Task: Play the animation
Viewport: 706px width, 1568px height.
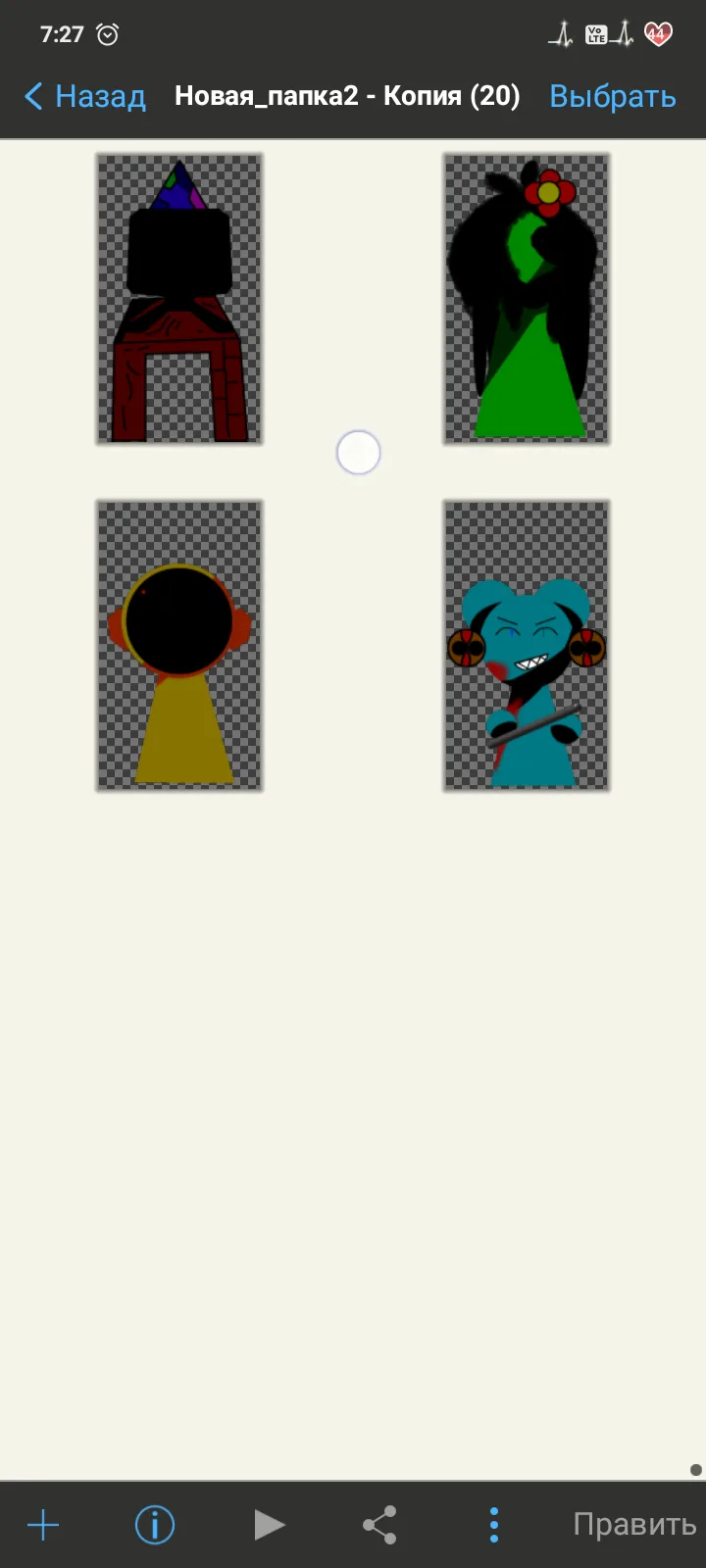Action: point(269,1525)
